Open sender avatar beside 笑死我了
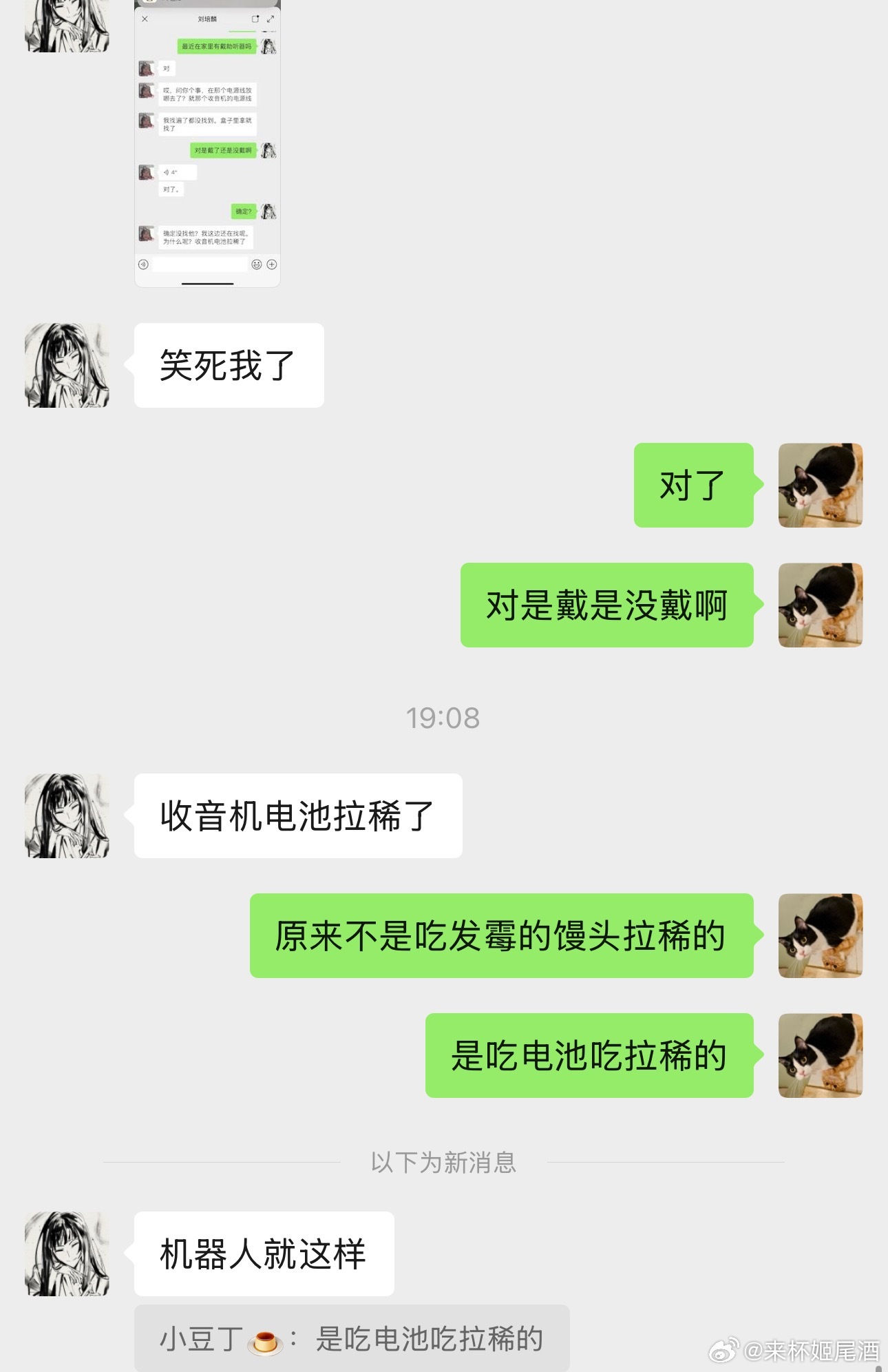Image resolution: width=888 pixels, height=1372 pixels. [x=67, y=365]
